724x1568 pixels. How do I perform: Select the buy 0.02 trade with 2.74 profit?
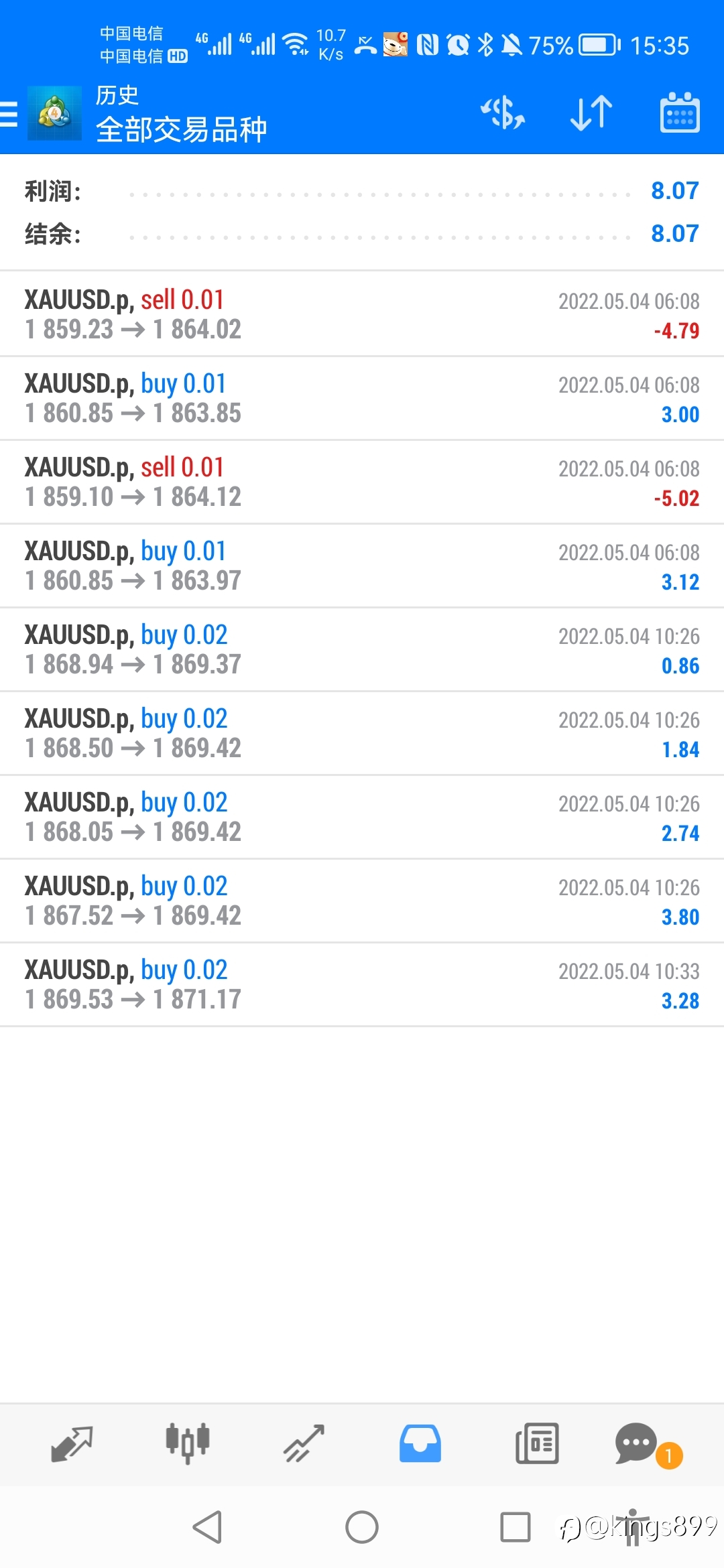pos(362,817)
